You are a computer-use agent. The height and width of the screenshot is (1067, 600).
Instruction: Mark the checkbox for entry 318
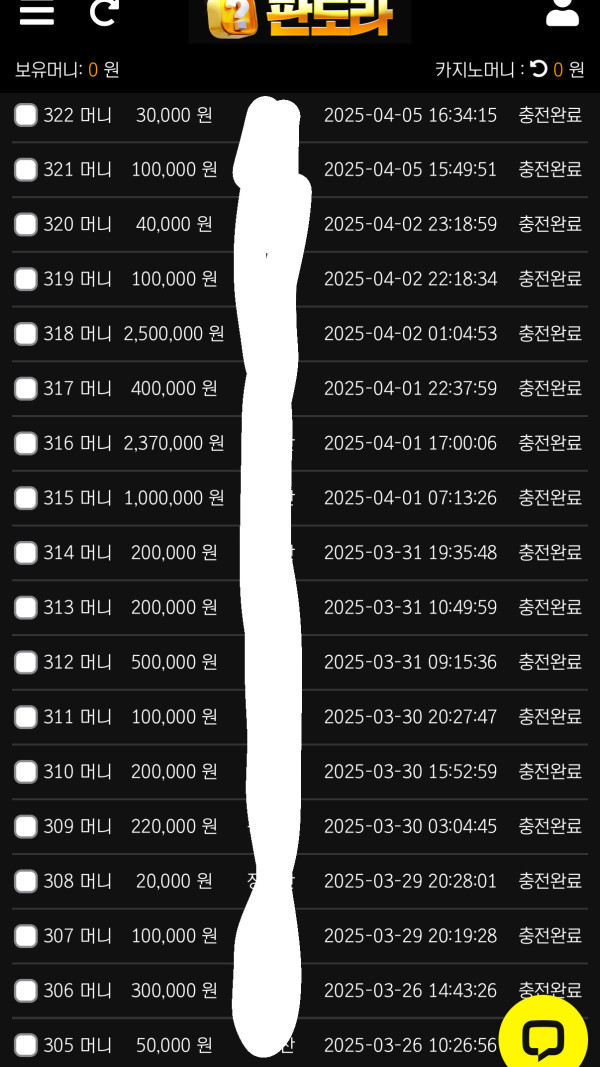pos(26,333)
